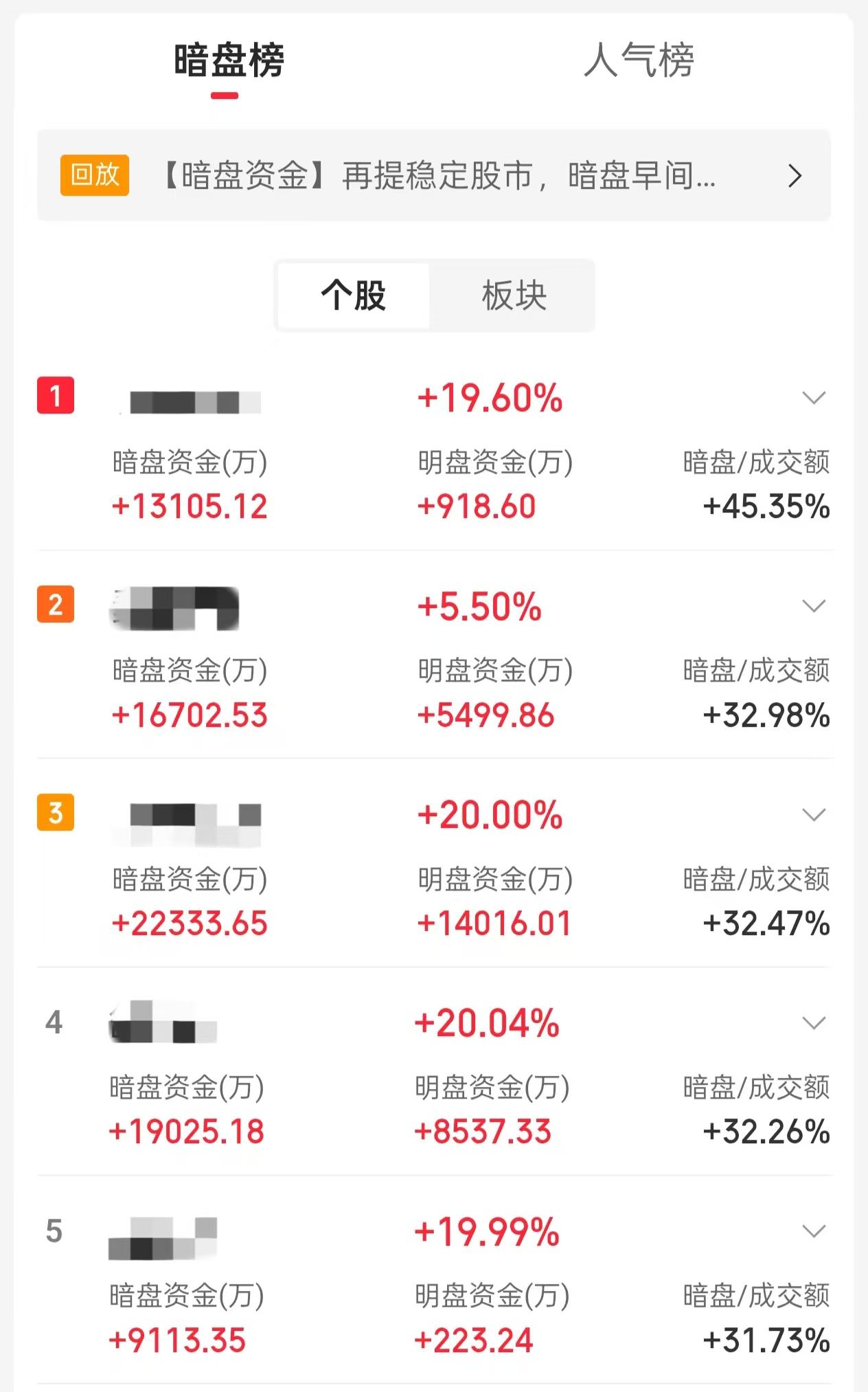
Task: Expand details for the rank 3 stock
Action: pyautogui.click(x=814, y=815)
